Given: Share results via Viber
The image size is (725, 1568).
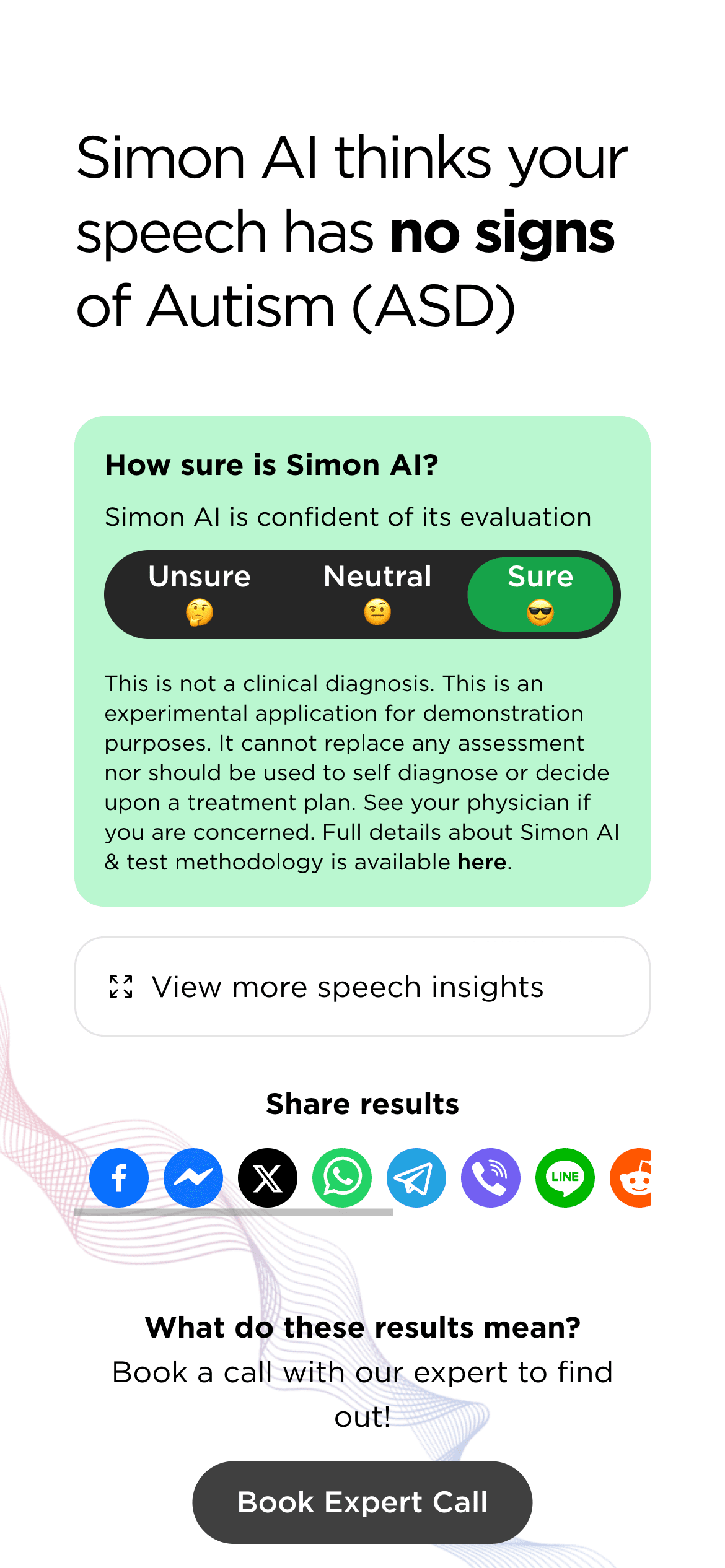Looking at the screenshot, I should click(491, 1177).
